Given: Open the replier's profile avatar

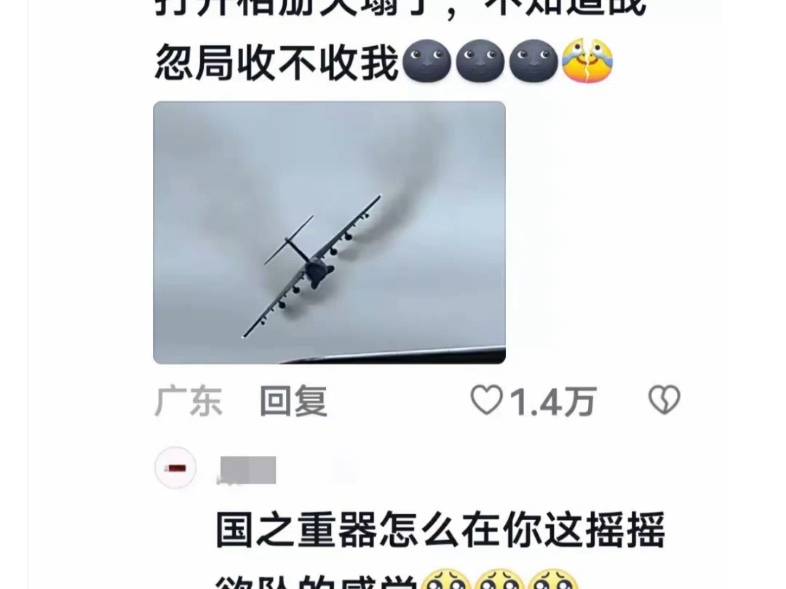Looking at the screenshot, I should (176, 468).
